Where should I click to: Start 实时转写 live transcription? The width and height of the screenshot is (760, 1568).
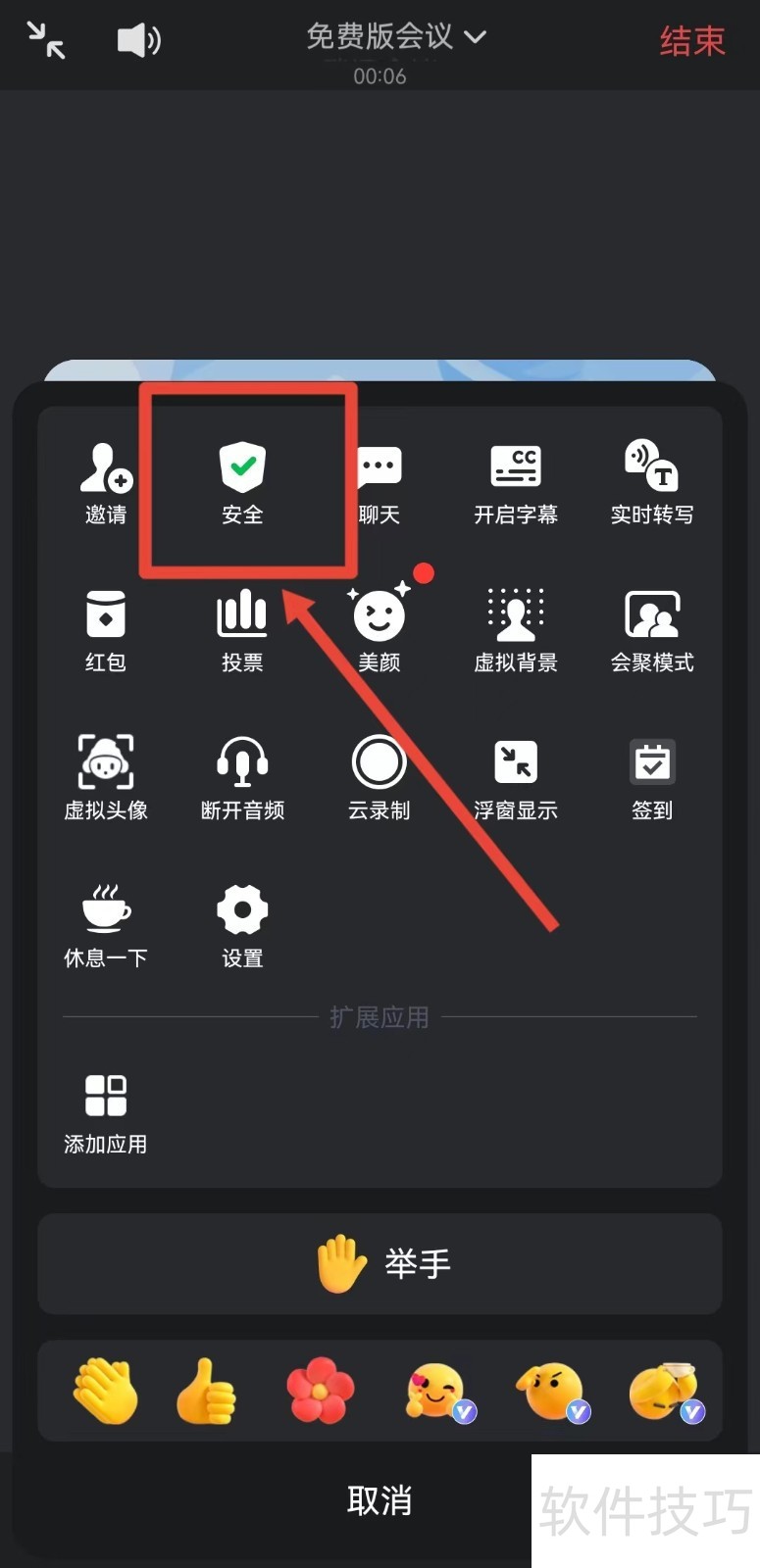point(652,482)
